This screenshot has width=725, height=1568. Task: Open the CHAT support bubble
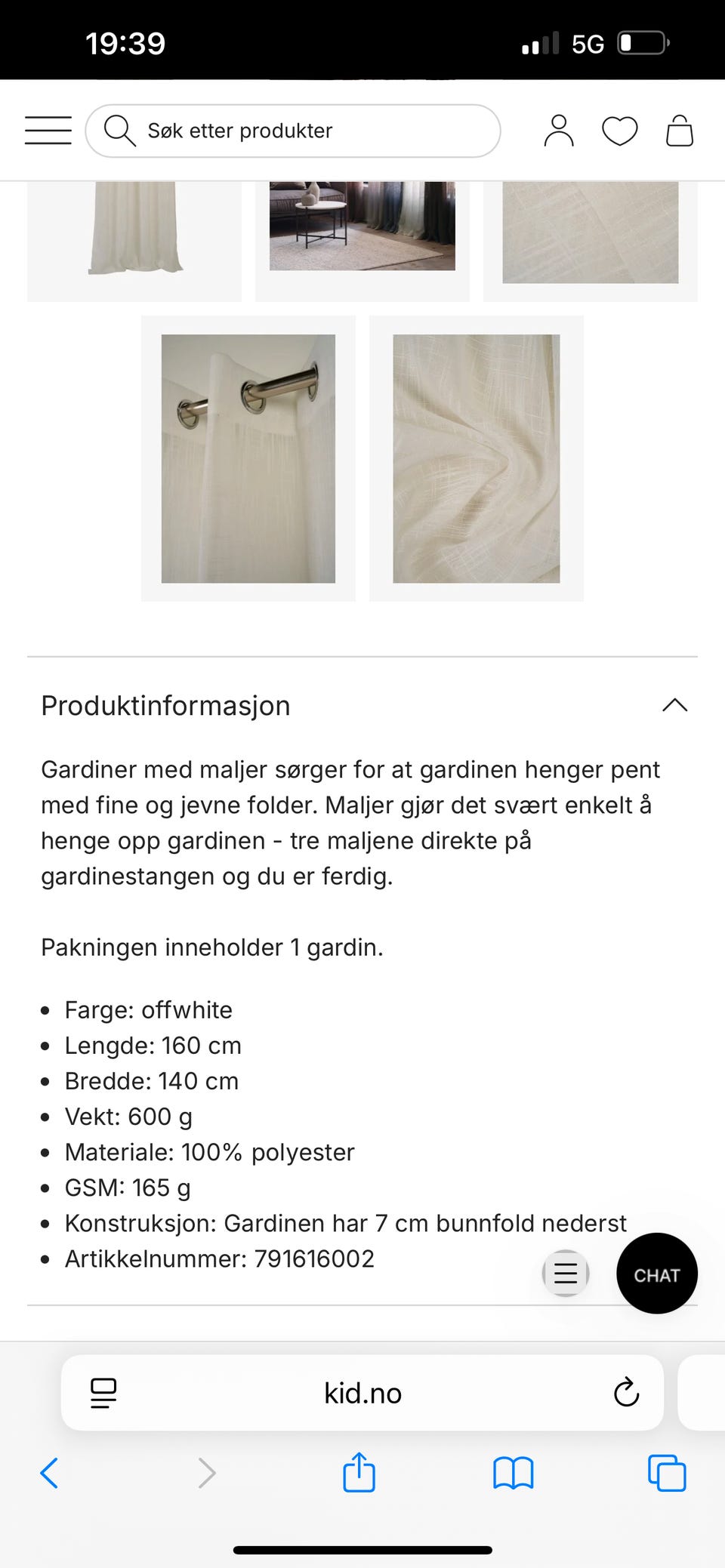pos(656,1274)
